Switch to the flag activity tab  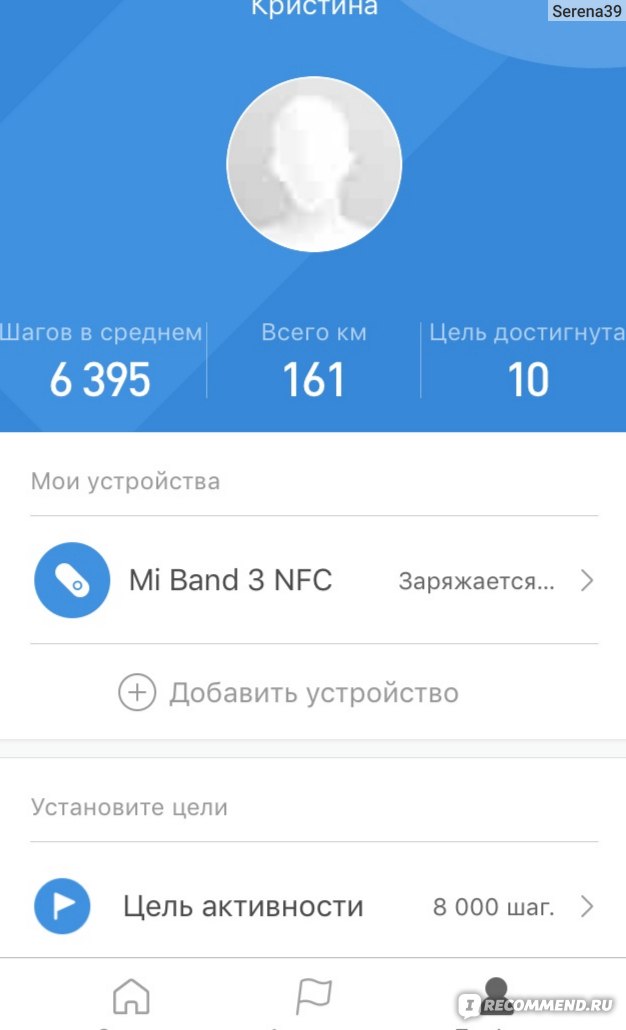[x=313, y=996]
